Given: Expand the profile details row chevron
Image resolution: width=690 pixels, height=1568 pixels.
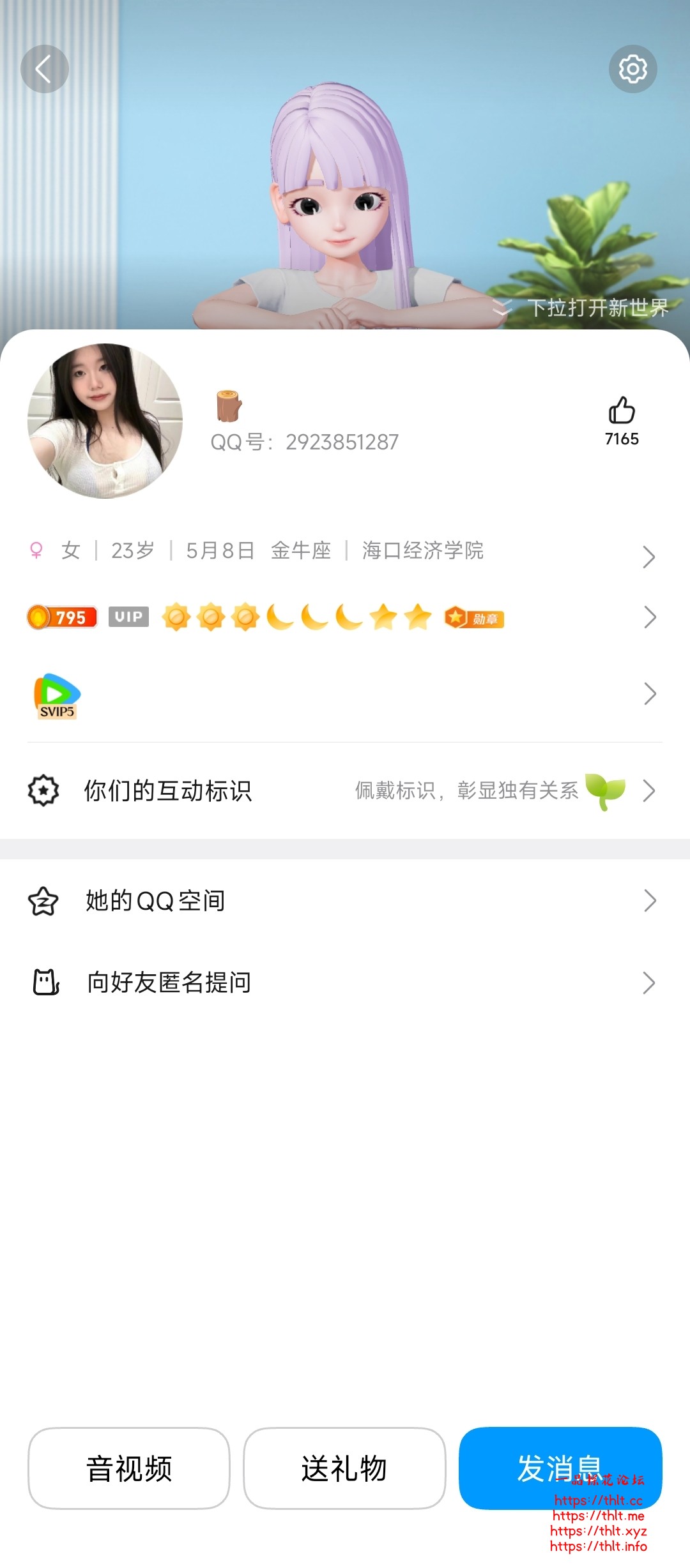Looking at the screenshot, I should [650, 557].
